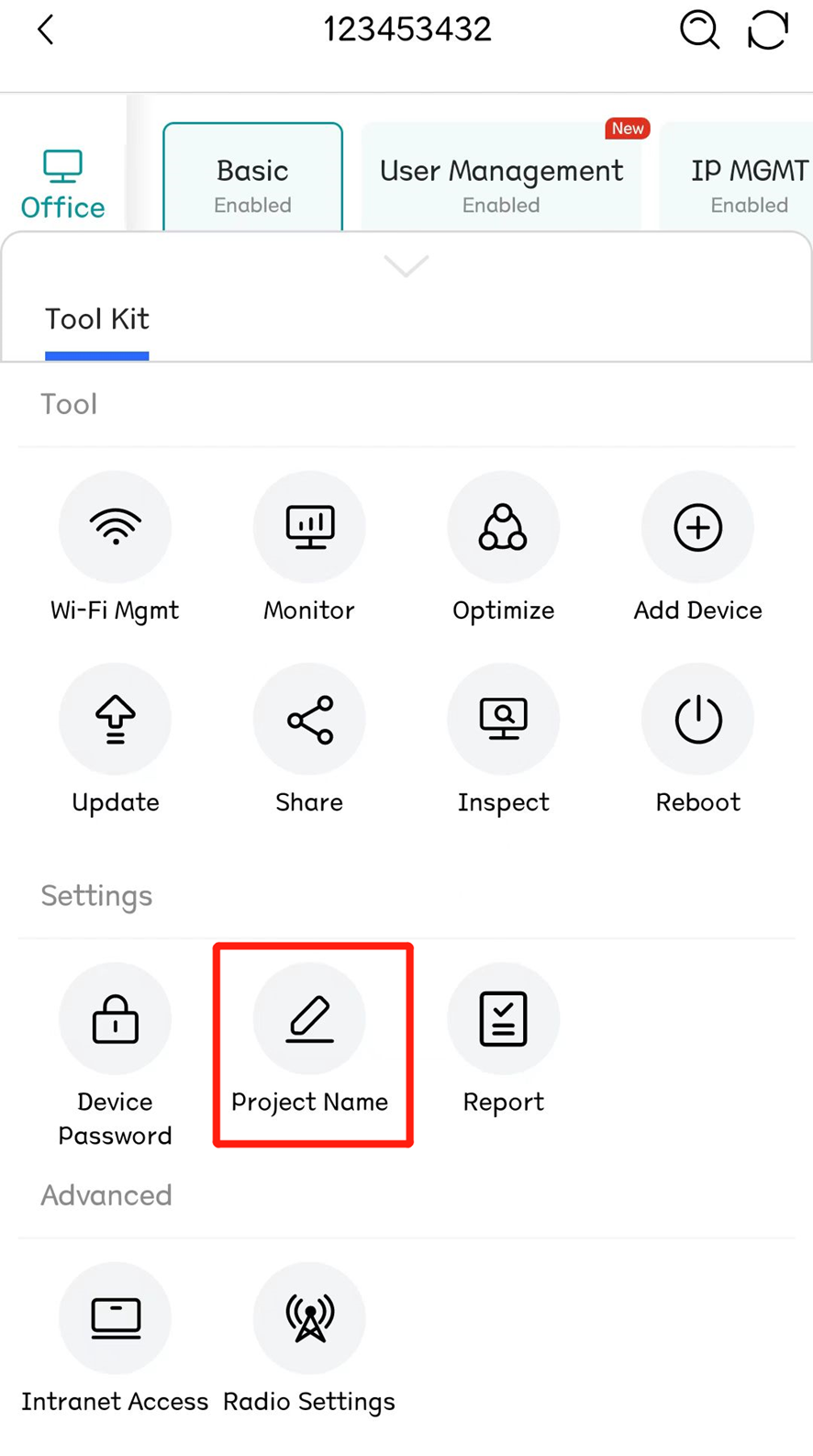Collapse the Tool Kit panel chevron
Screen dimensions: 813x1456
pyautogui.click(x=406, y=265)
